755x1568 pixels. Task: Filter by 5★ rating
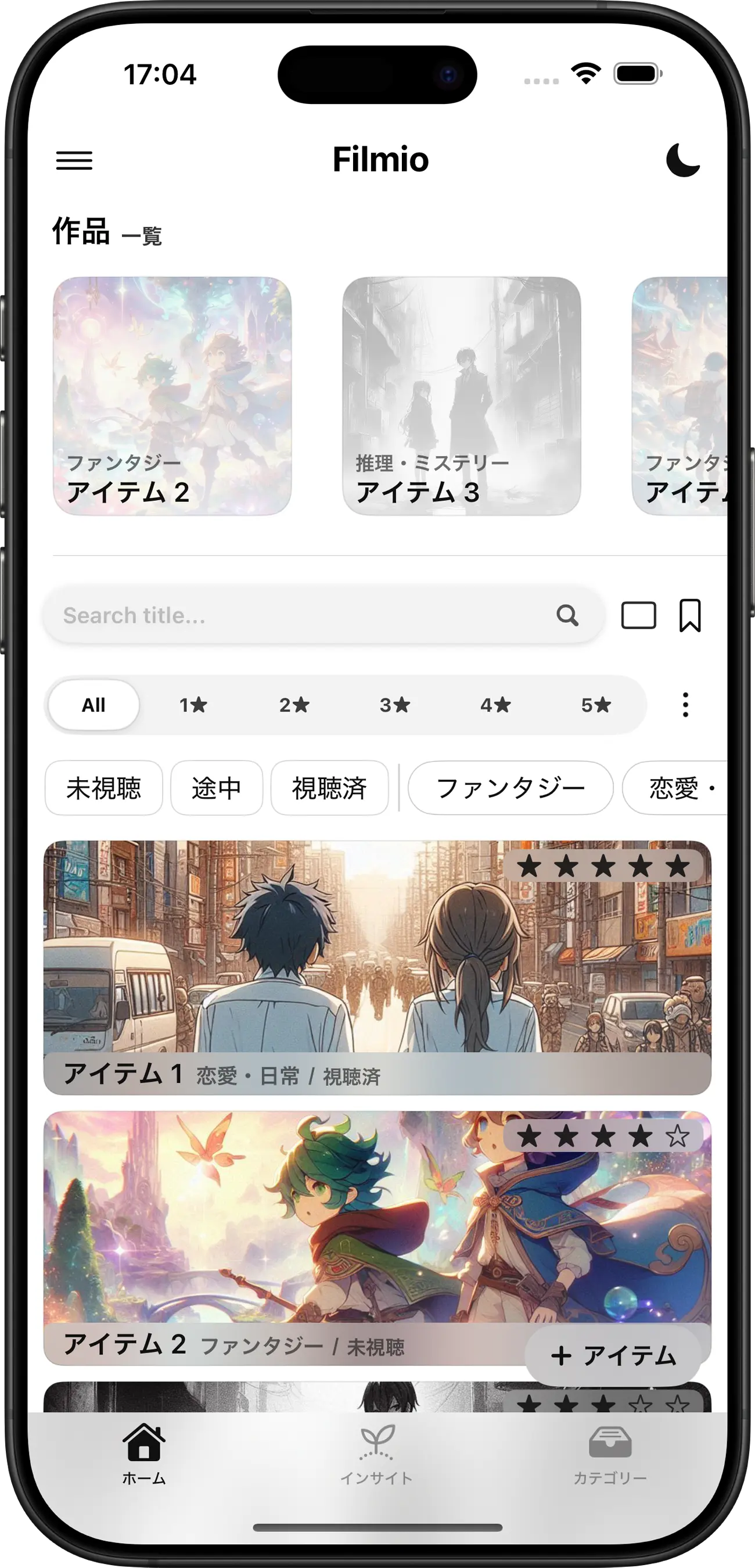(596, 705)
